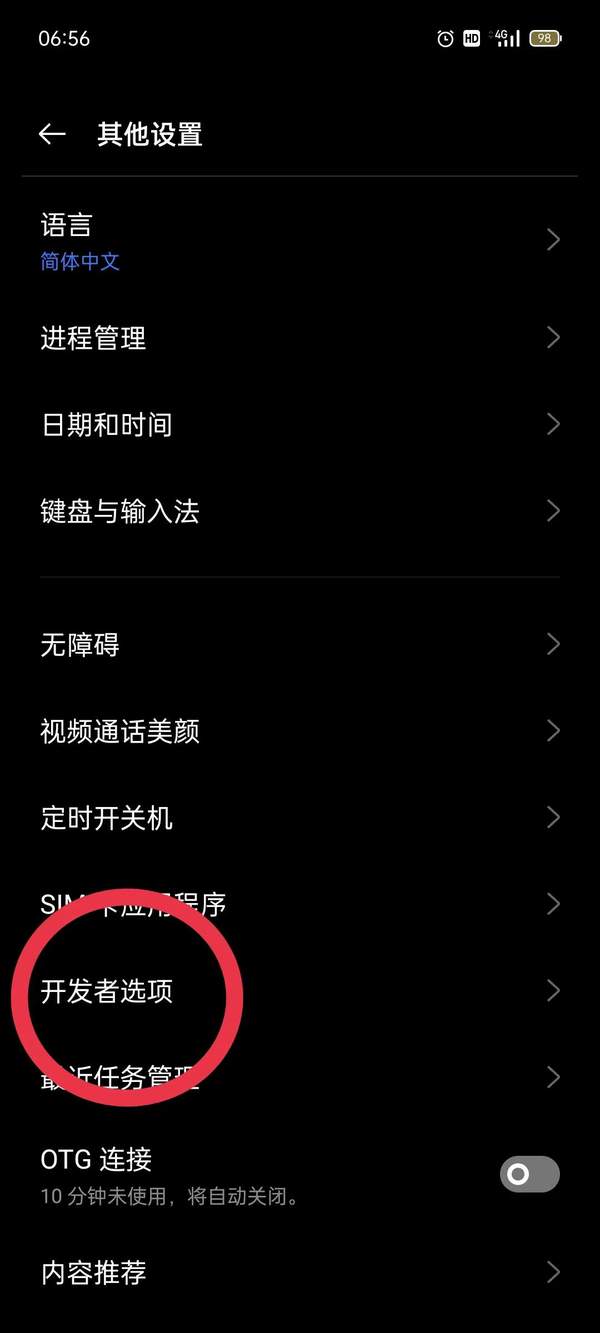
Task: Open 进程管理
Action: pos(300,338)
